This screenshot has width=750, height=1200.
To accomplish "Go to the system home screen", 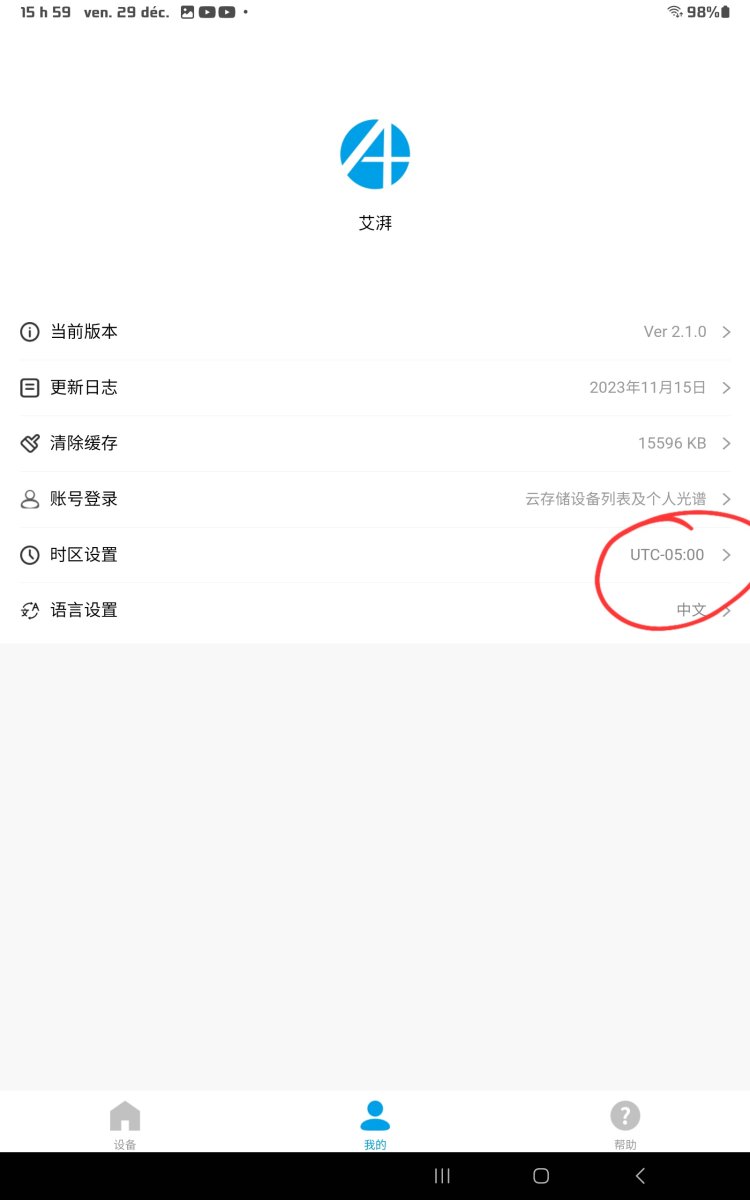I will pos(541,1176).
